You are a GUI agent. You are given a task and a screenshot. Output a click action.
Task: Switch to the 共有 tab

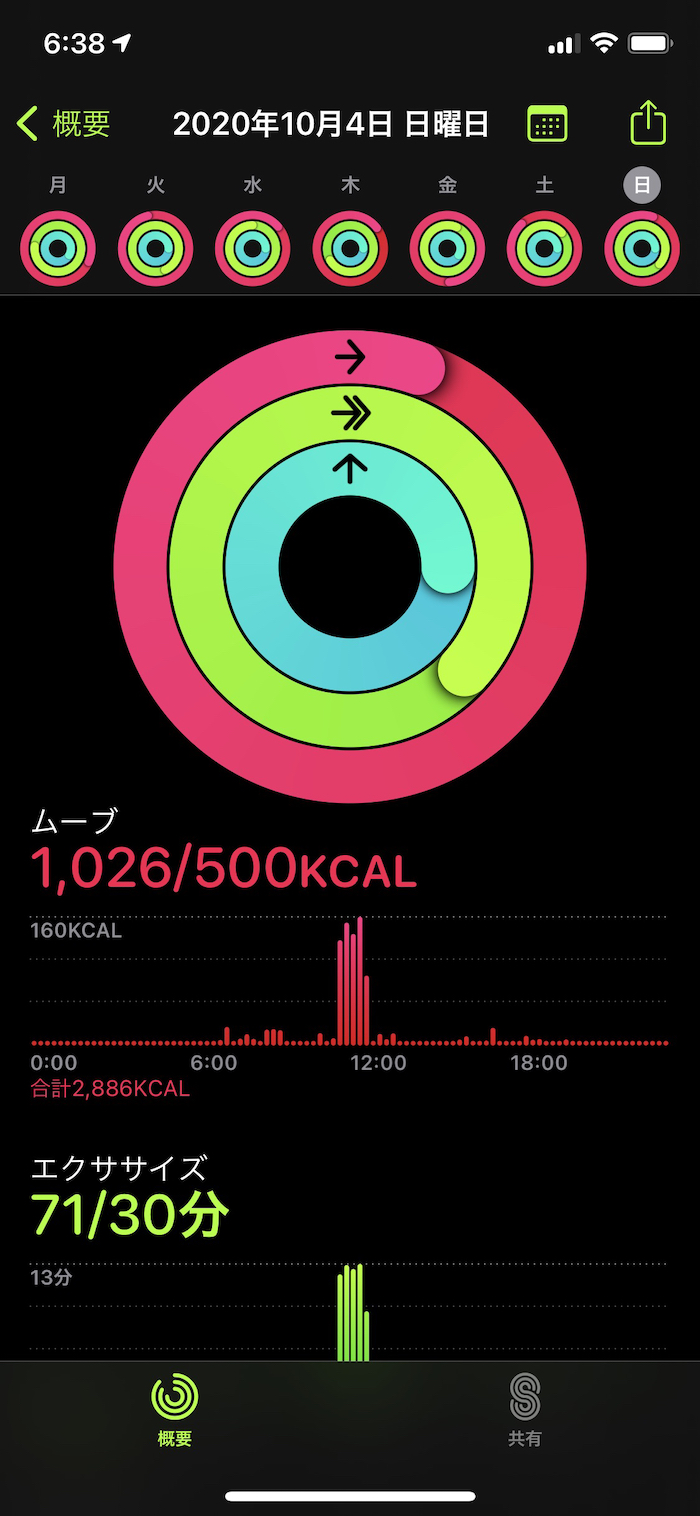tap(525, 1408)
